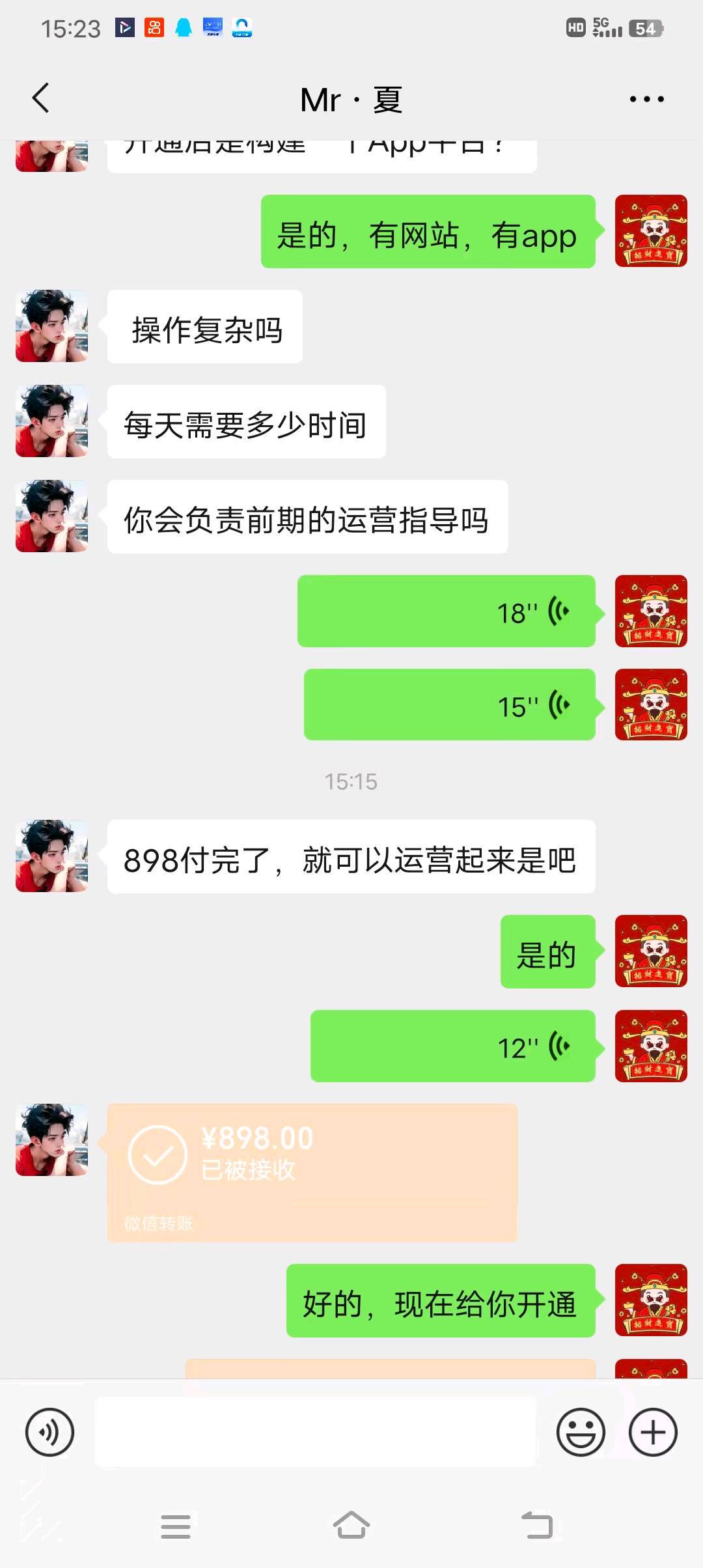Screen dimensions: 703x1568
Task: Open the system recent apps menu
Action: 176,1526
